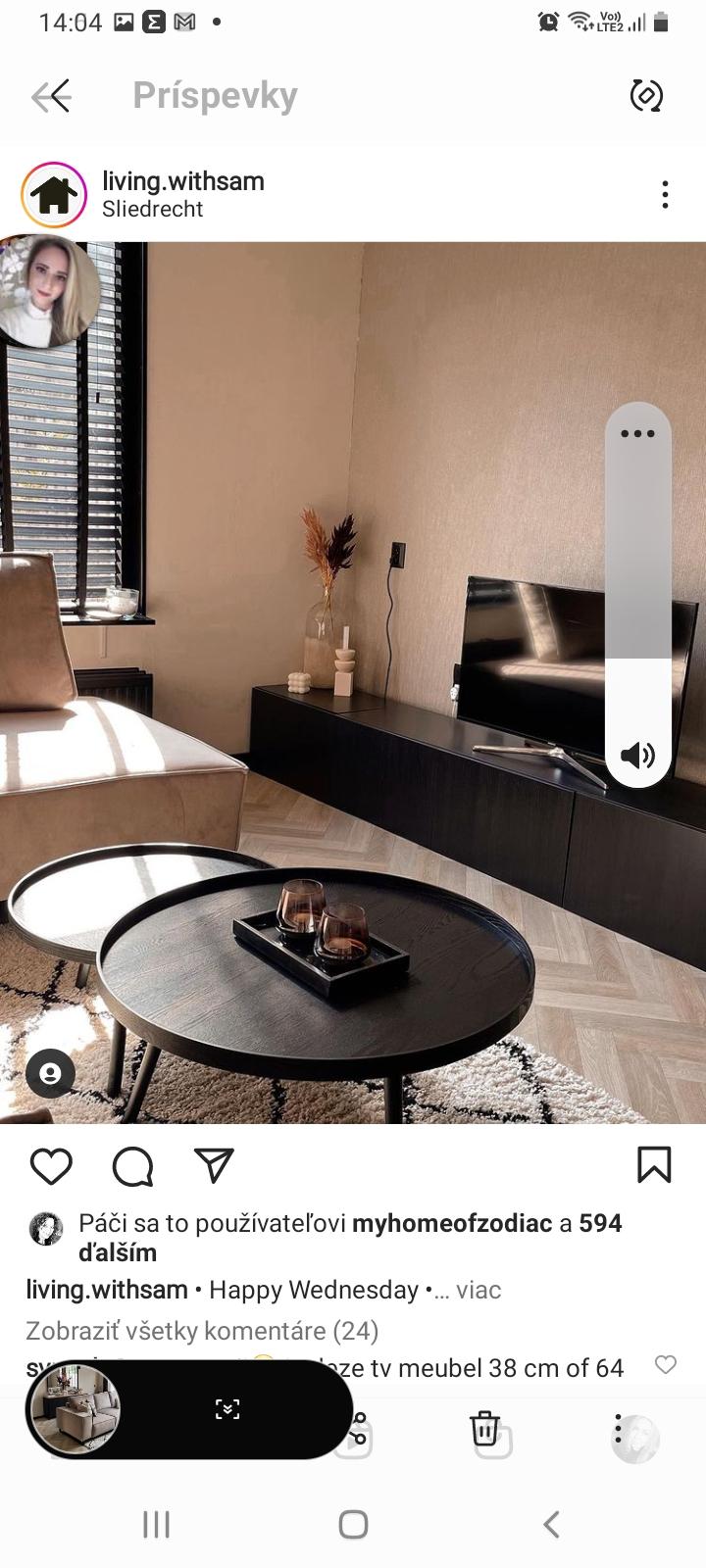706x1568 pixels.
Task: Open the post's three-dot options menu
Action: (665, 194)
